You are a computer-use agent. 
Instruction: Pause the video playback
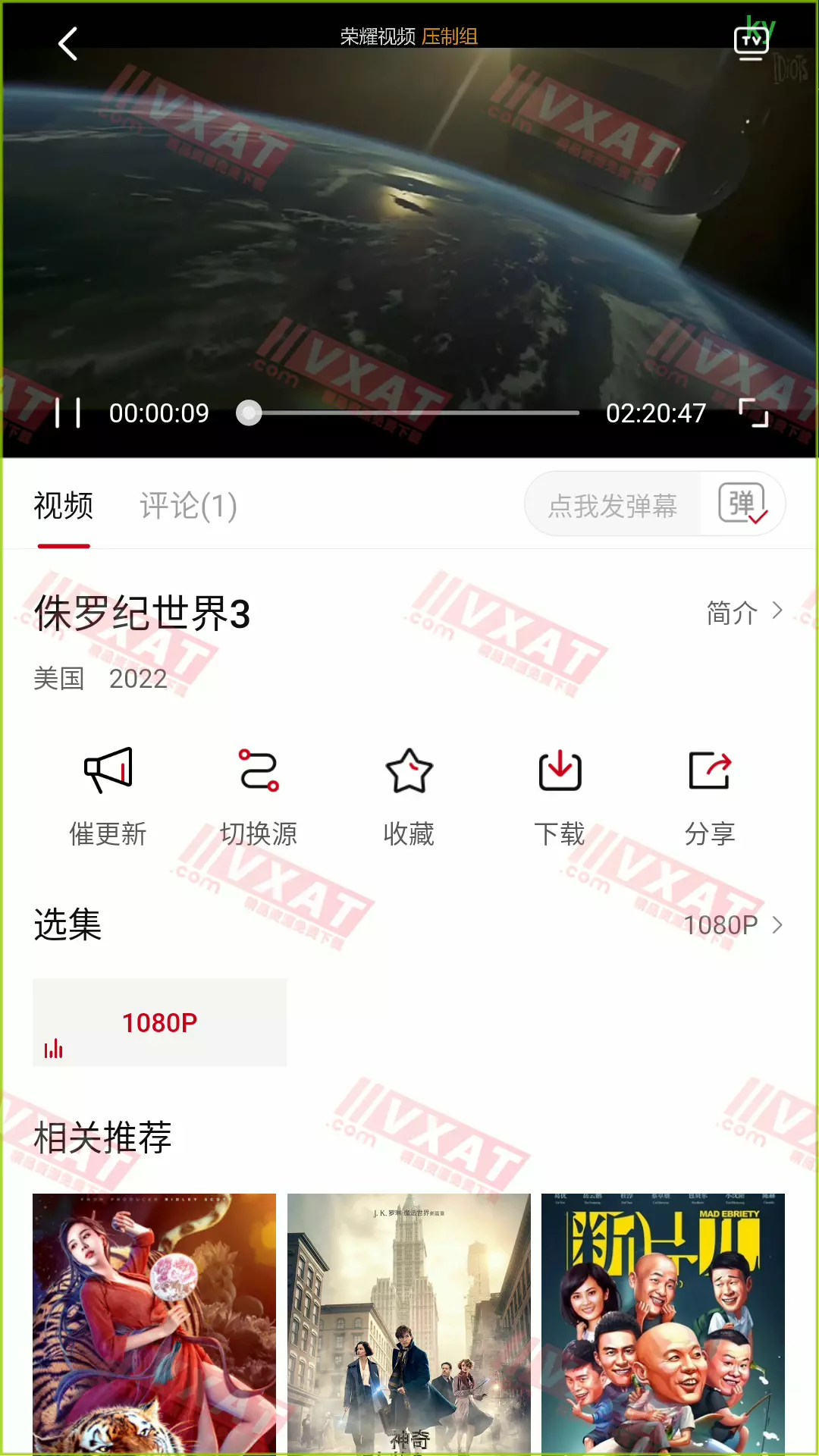pos(68,413)
